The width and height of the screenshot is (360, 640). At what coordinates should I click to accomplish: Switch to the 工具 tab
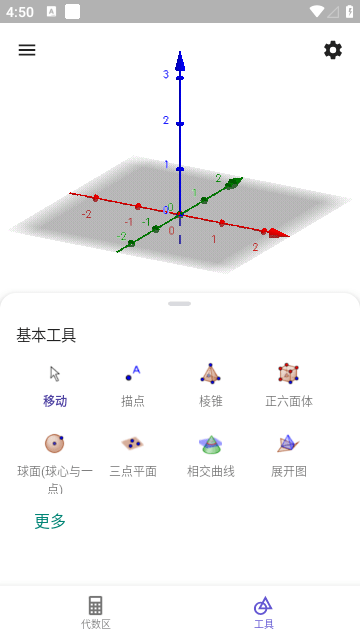264,613
